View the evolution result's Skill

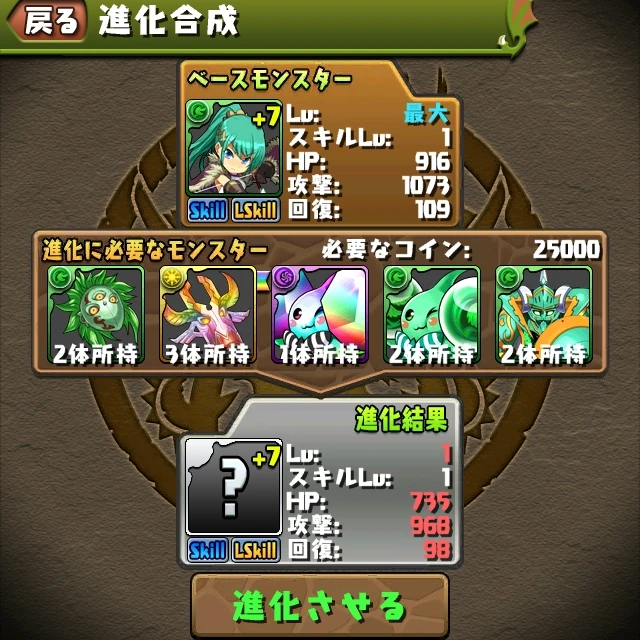click(208, 551)
